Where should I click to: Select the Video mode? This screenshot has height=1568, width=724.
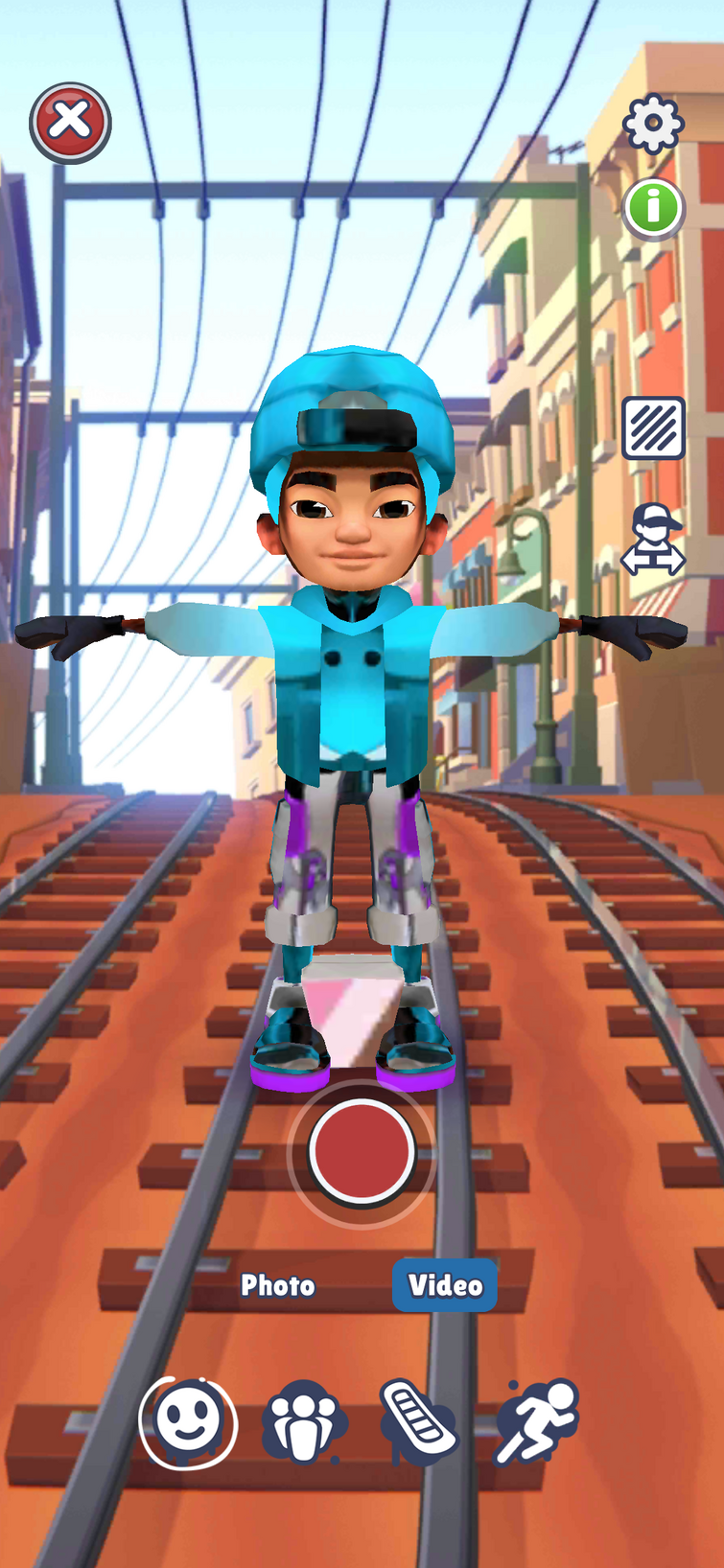[x=445, y=1285]
